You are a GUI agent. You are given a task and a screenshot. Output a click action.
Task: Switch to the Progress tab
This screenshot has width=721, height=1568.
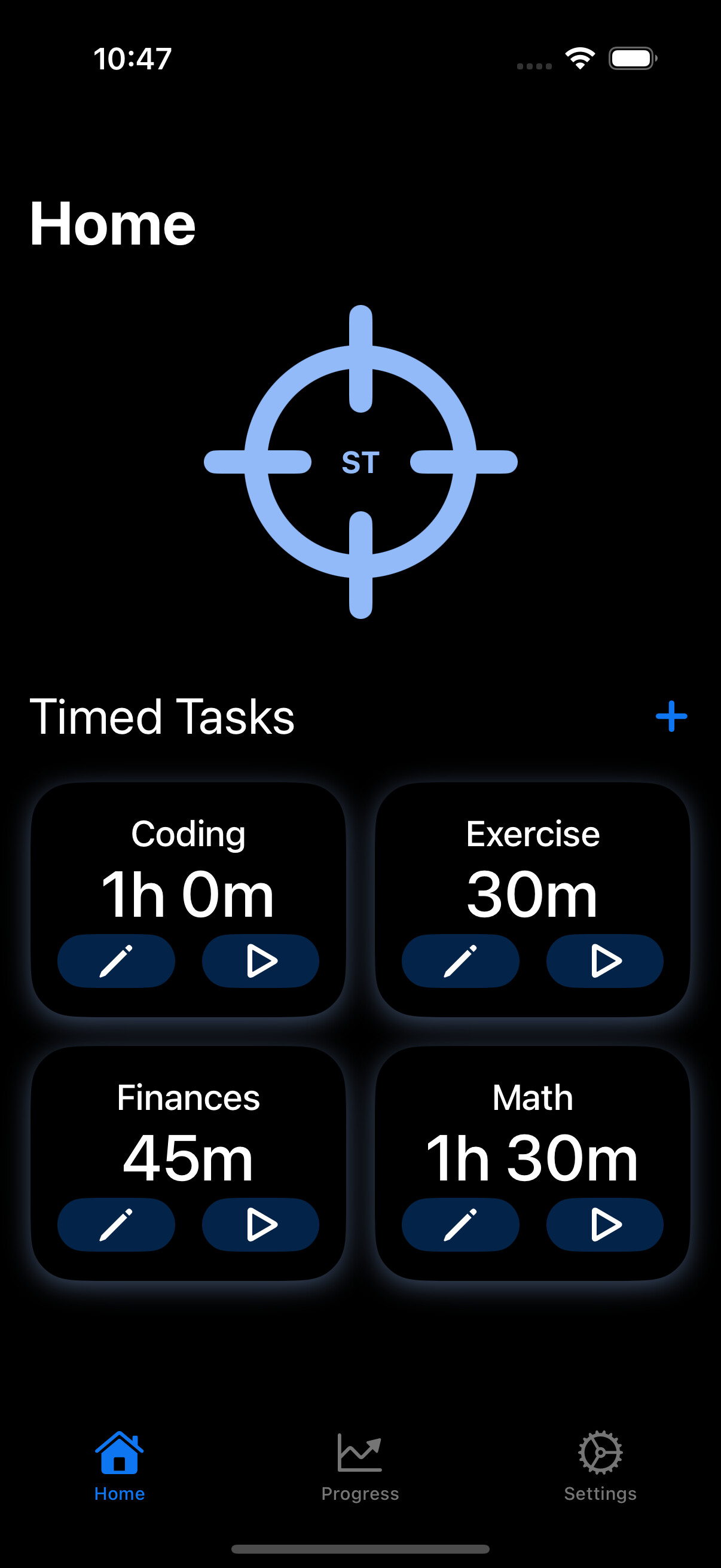360,1466
